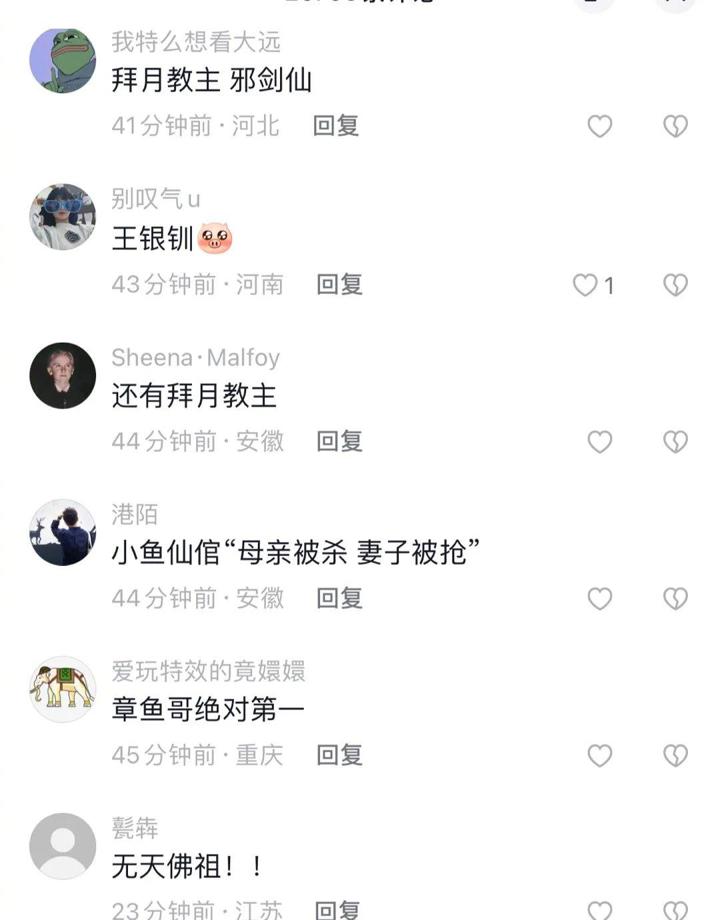Reply to 别叹气u's comment
The image size is (720, 920).
(339, 284)
